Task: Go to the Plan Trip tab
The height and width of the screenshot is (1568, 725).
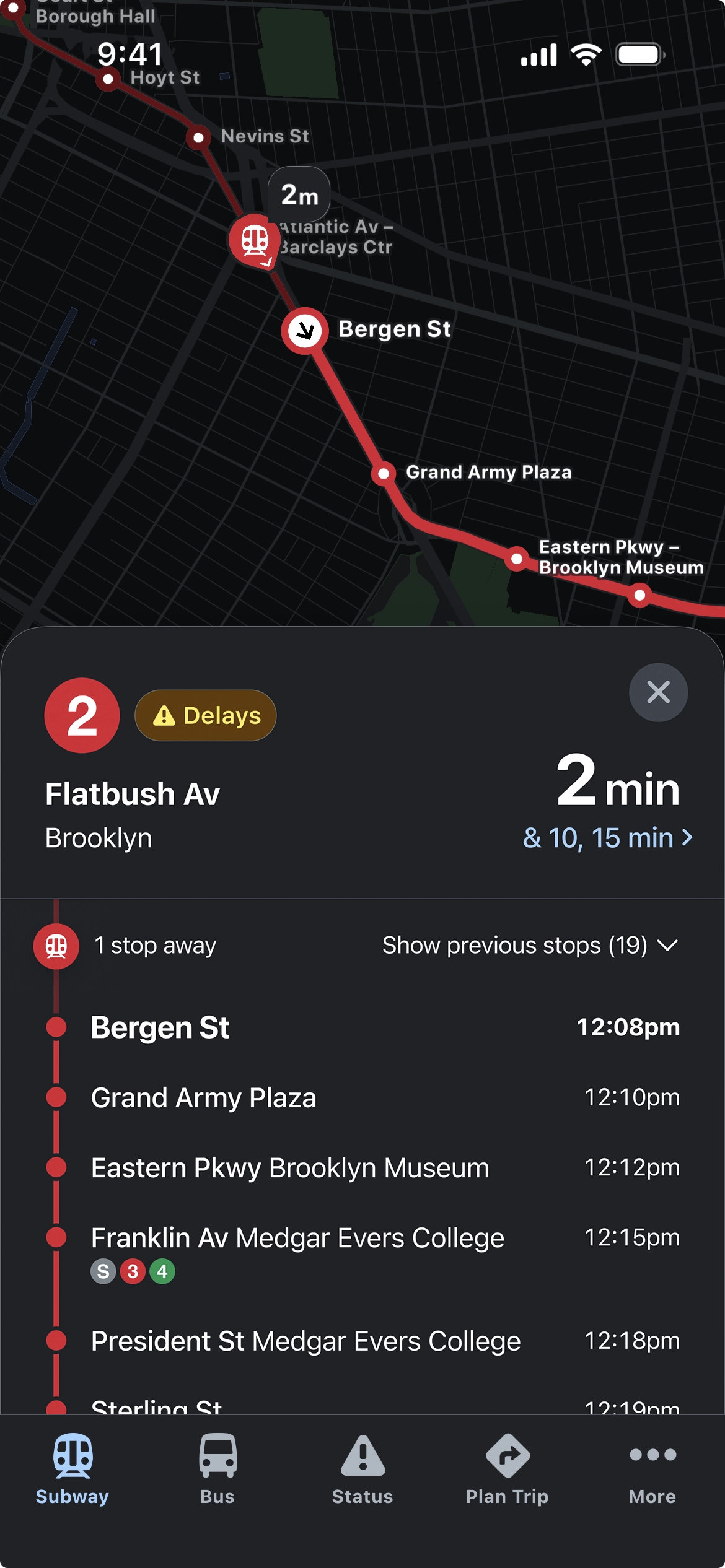Action: click(507, 1469)
